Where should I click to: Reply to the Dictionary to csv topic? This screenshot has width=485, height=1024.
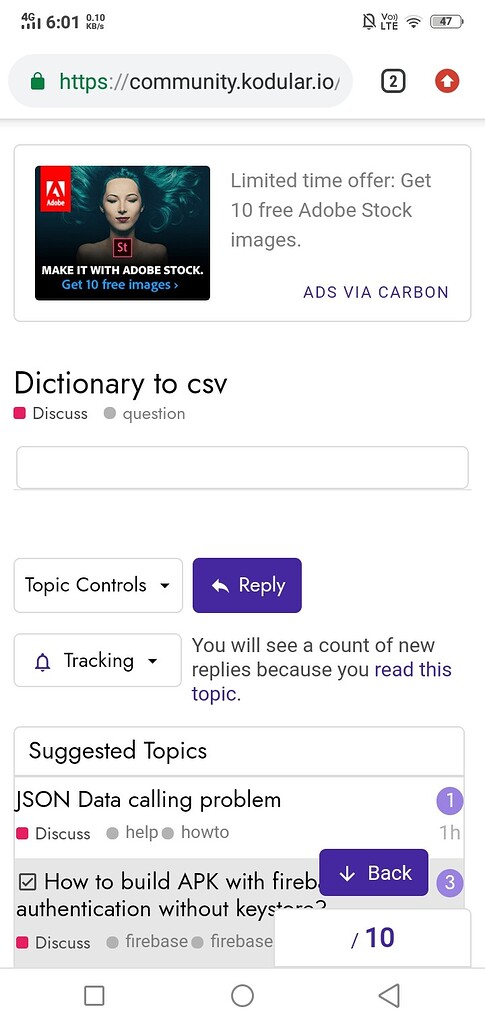point(247,585)
